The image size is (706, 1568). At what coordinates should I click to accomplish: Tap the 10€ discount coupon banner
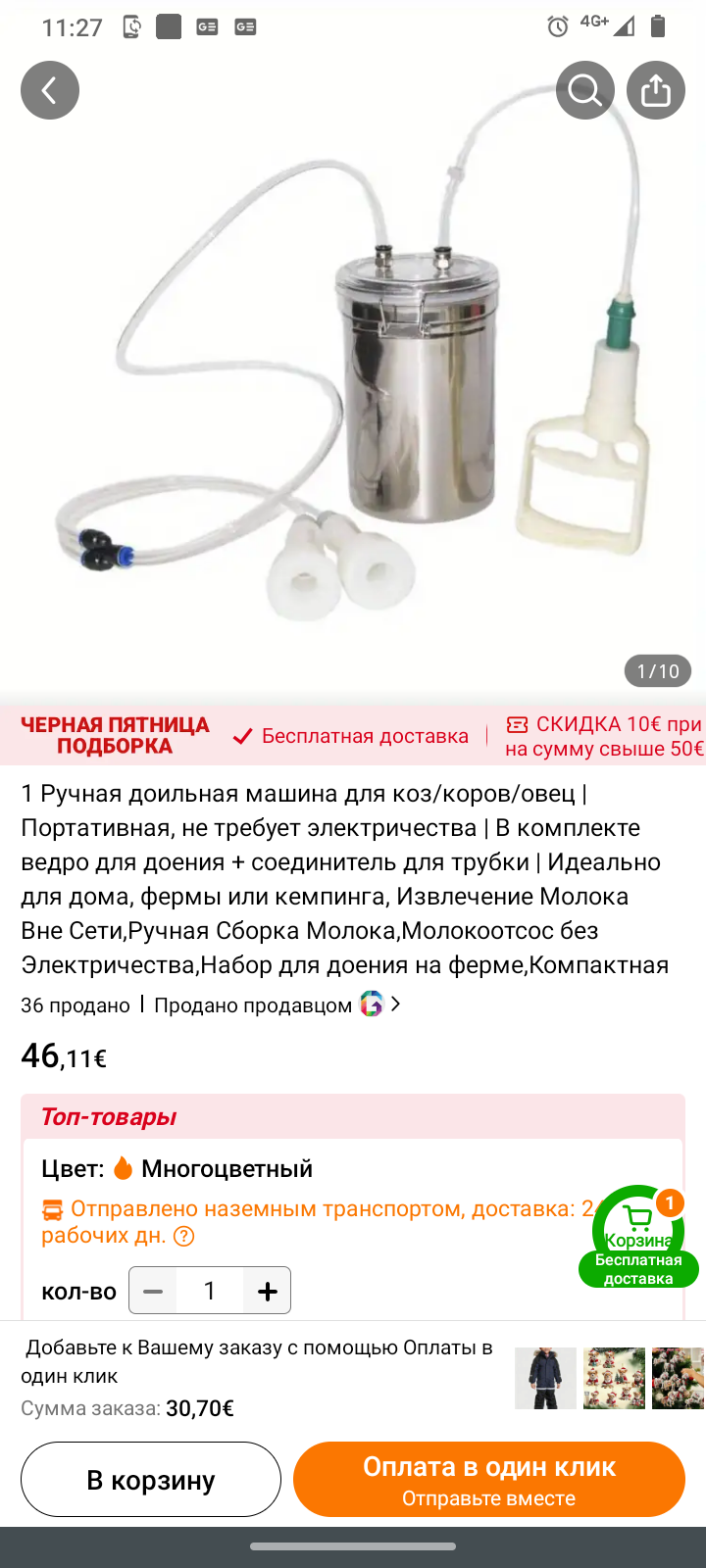pyautogui.click(x=603, y=736)
